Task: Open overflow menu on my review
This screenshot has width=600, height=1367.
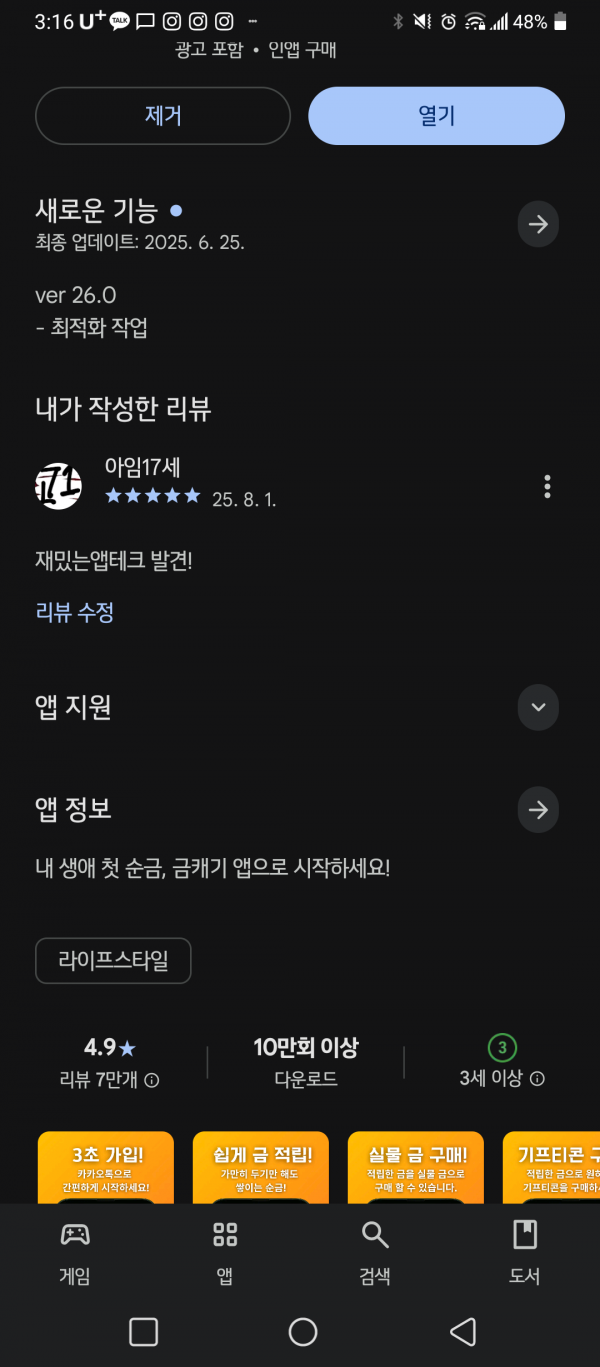Action: (x=547, y=487)
